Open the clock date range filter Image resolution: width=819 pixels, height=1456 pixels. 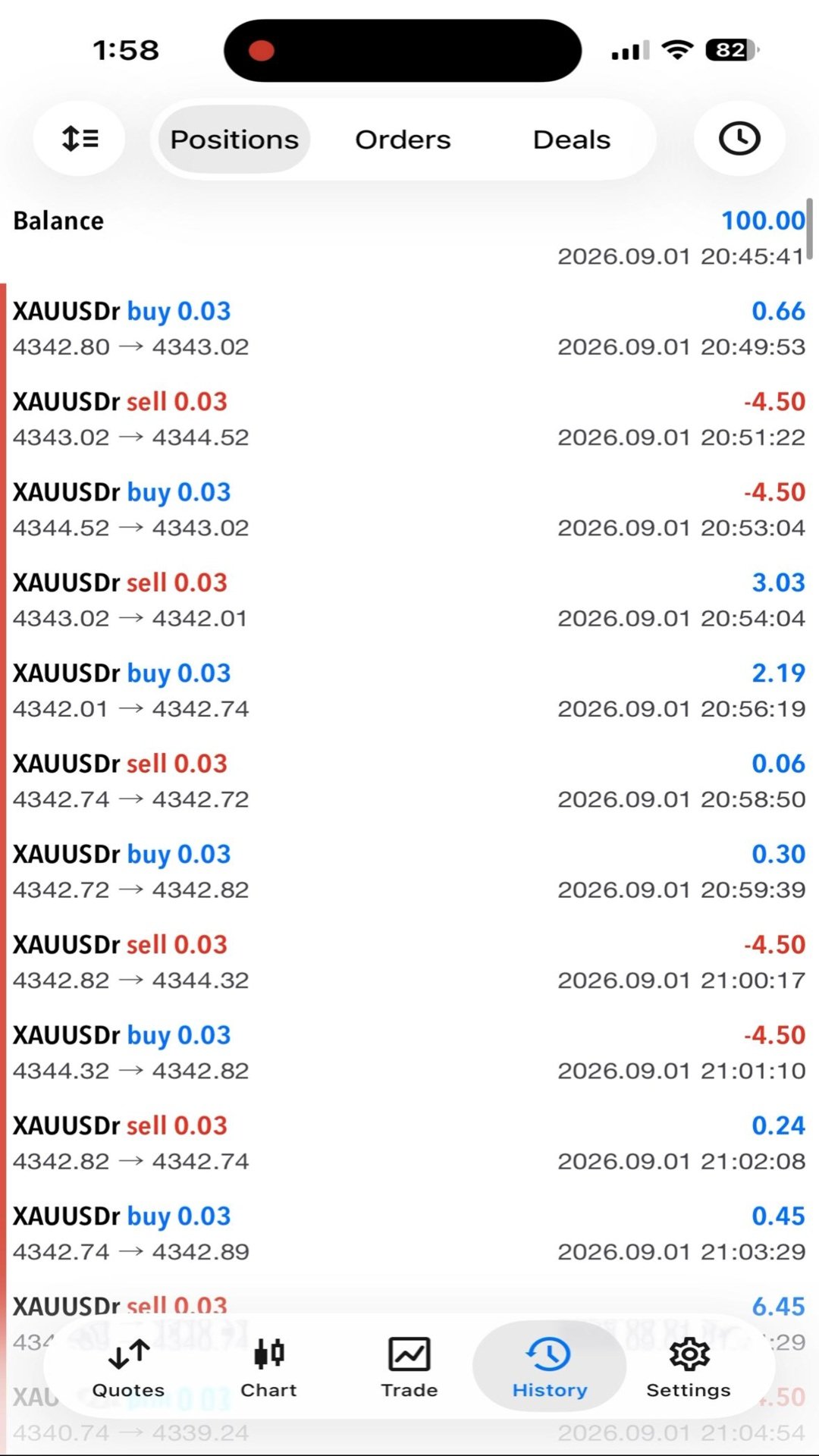739,139
